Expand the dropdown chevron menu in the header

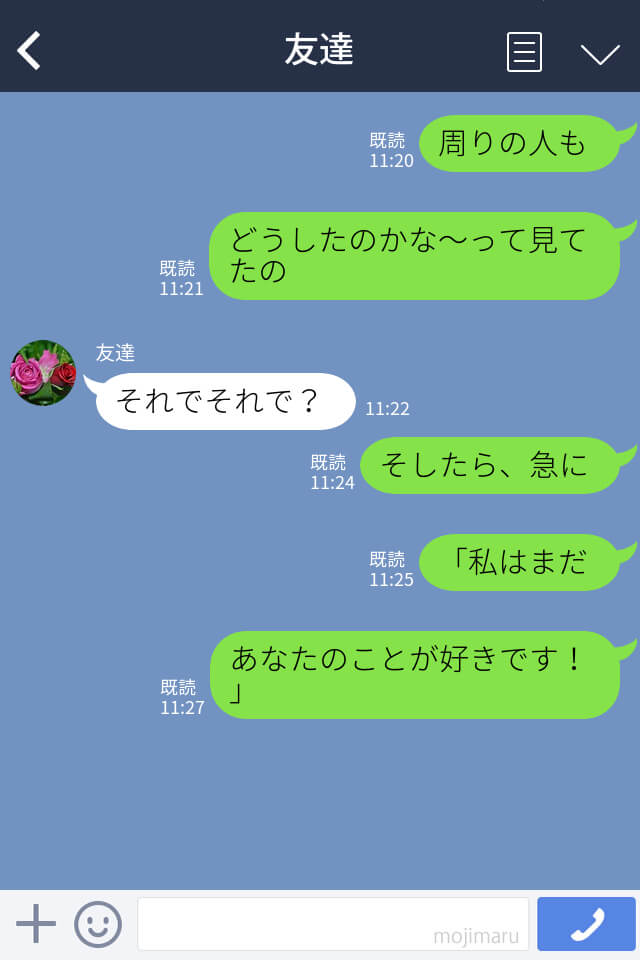[600, 54]
